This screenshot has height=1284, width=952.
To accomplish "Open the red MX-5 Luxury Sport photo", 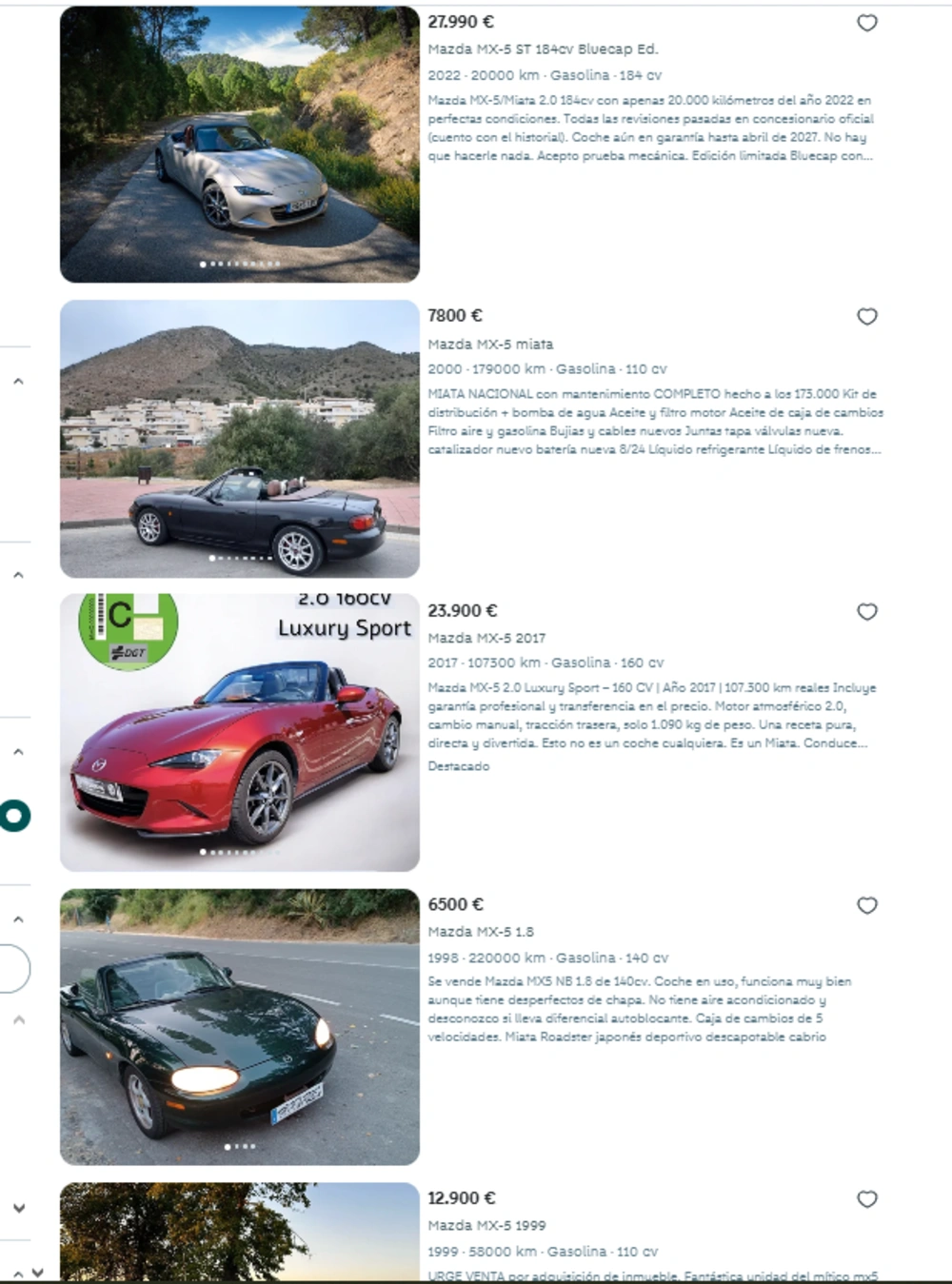I will point(240,733).
